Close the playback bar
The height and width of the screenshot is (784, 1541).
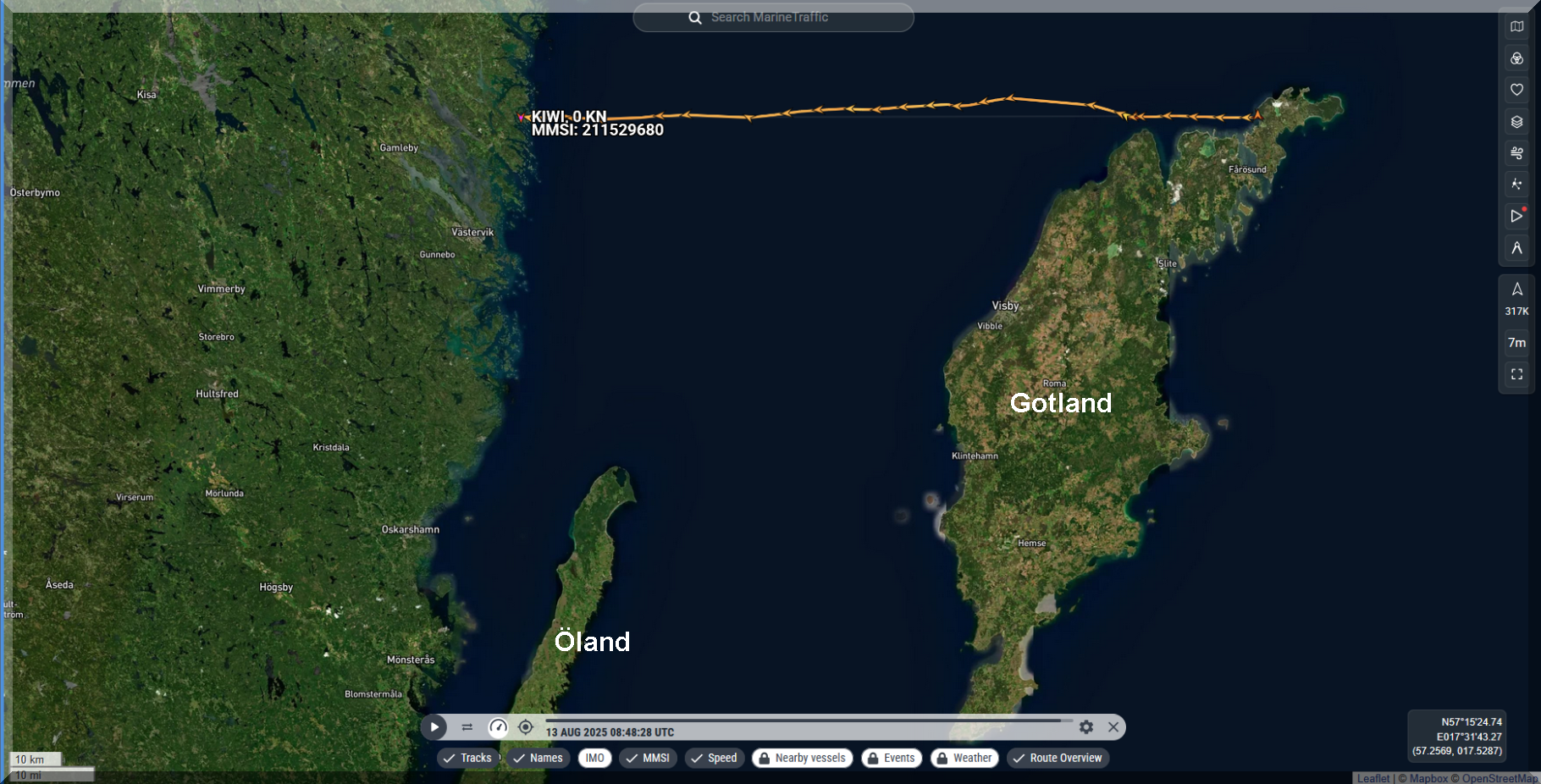point(1113,727)
